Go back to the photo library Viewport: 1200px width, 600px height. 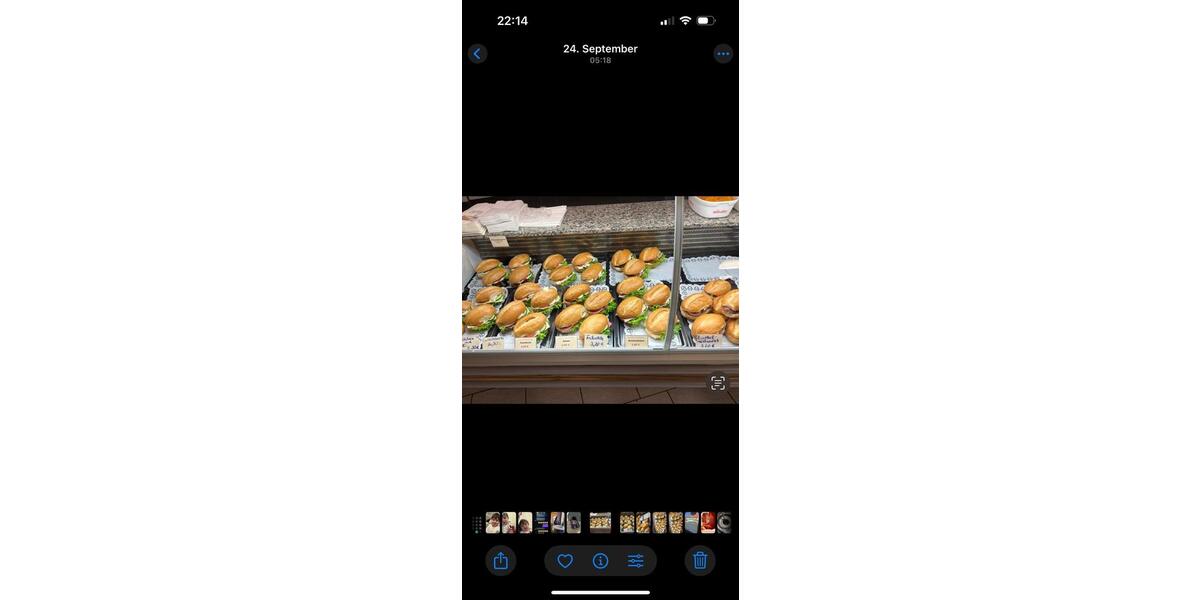click(477, 54)
